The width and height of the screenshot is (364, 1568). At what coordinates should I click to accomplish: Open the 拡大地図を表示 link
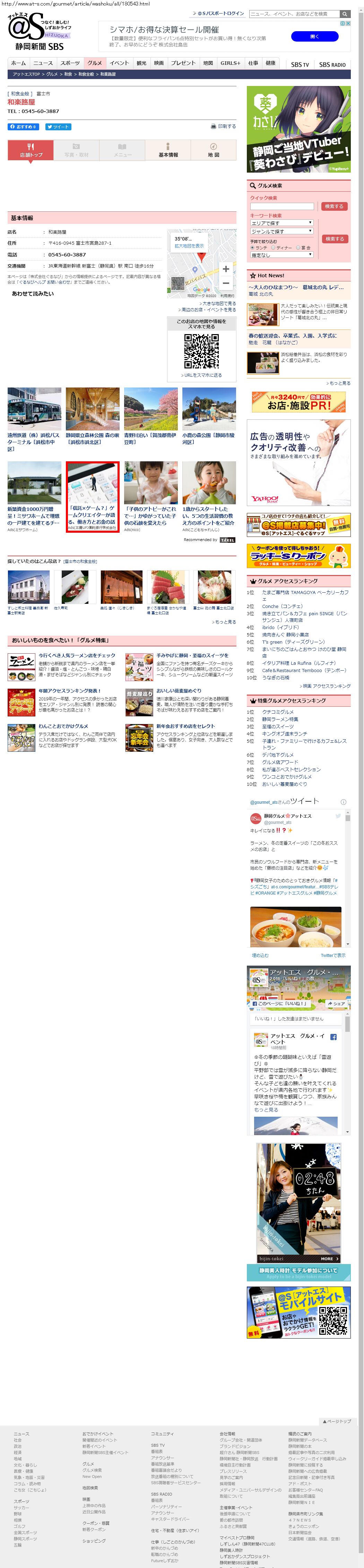[189, 246]
